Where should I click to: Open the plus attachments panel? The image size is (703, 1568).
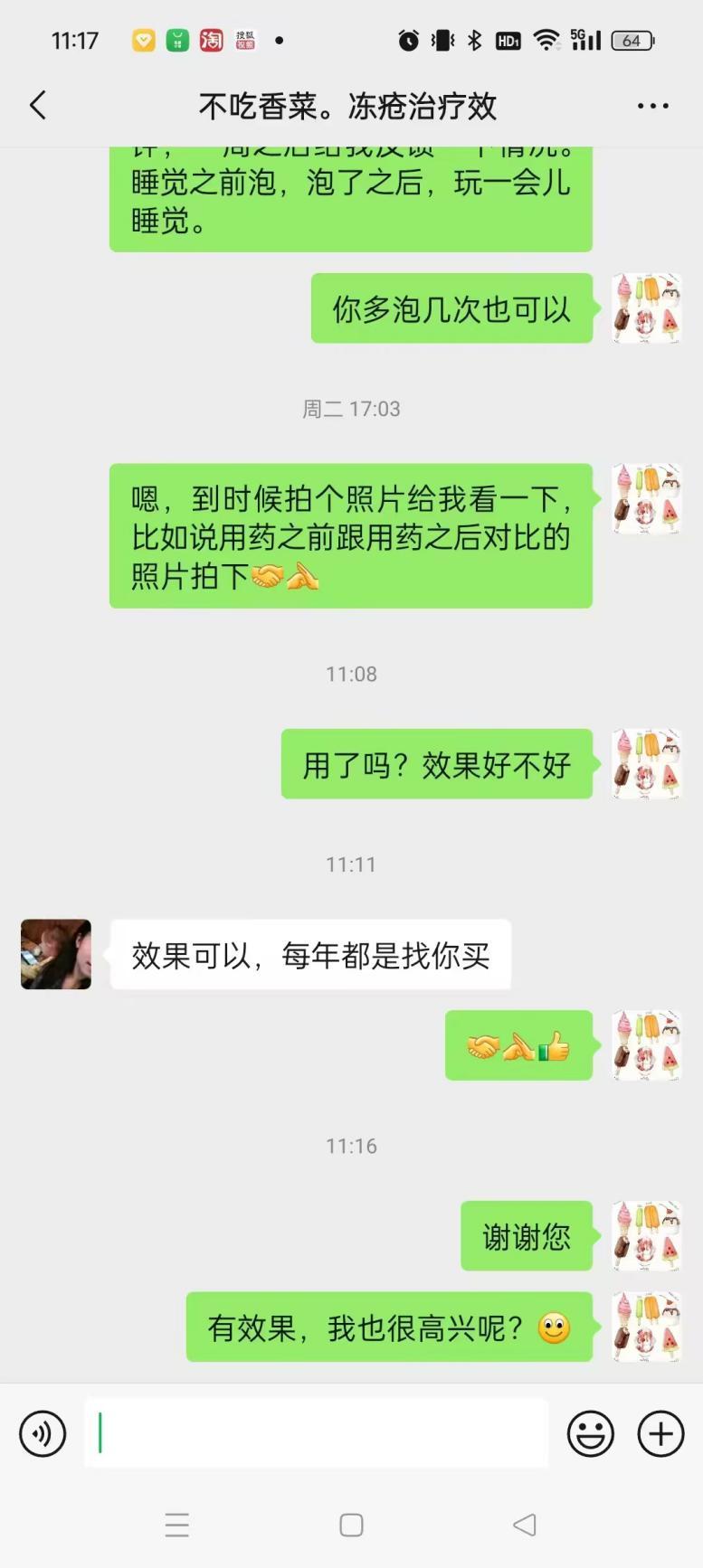(x=660, y=1433)
